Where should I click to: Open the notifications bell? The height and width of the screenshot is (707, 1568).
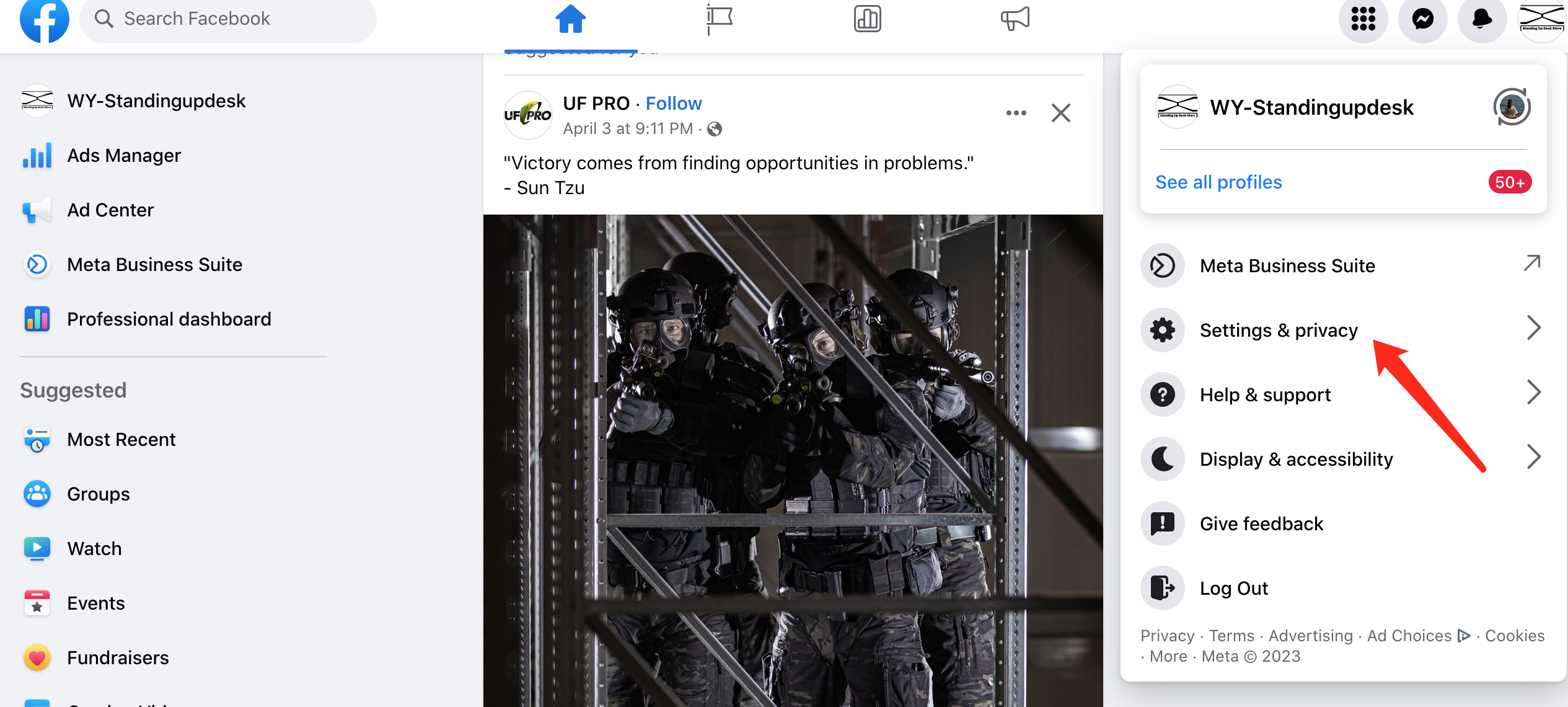1482,19
